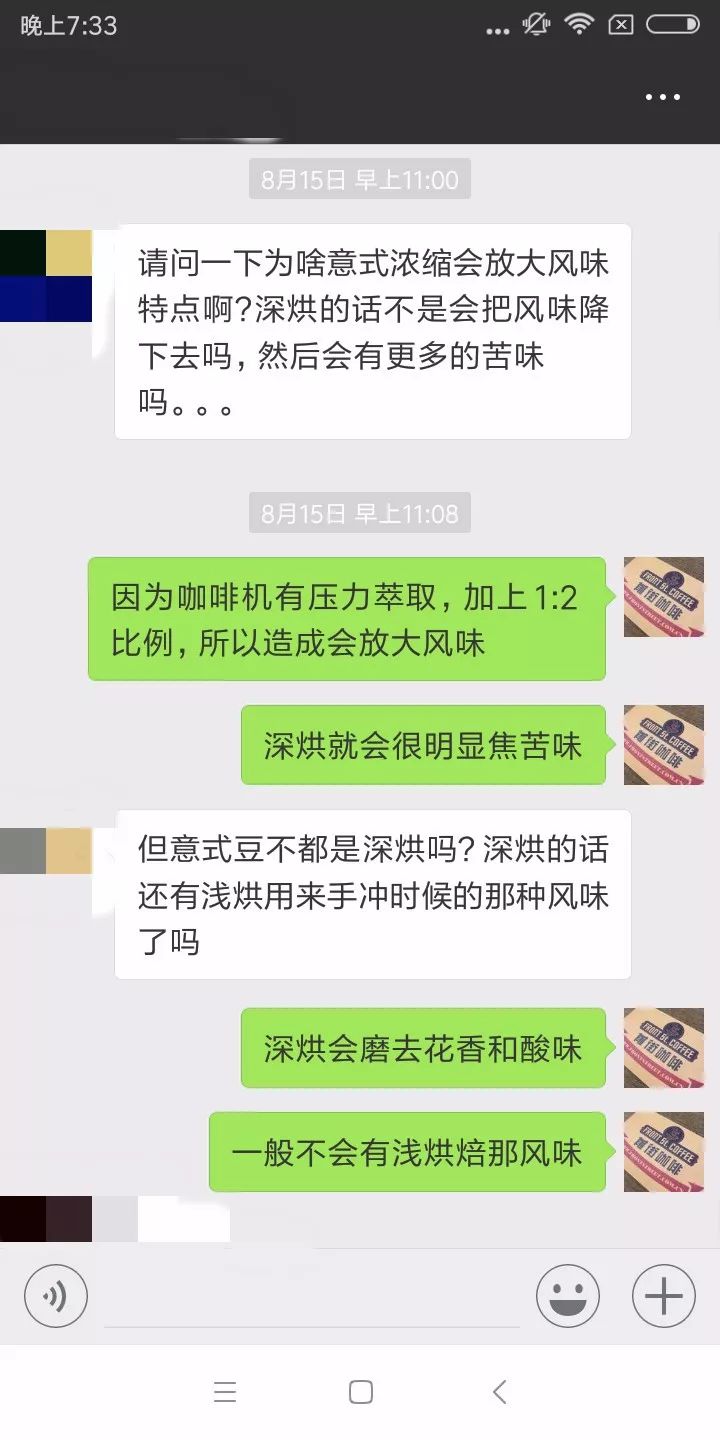Tap the system back button
The width and height of the screenshot is (720, 1440).
pyautogui.click(x=499, y=1392)
